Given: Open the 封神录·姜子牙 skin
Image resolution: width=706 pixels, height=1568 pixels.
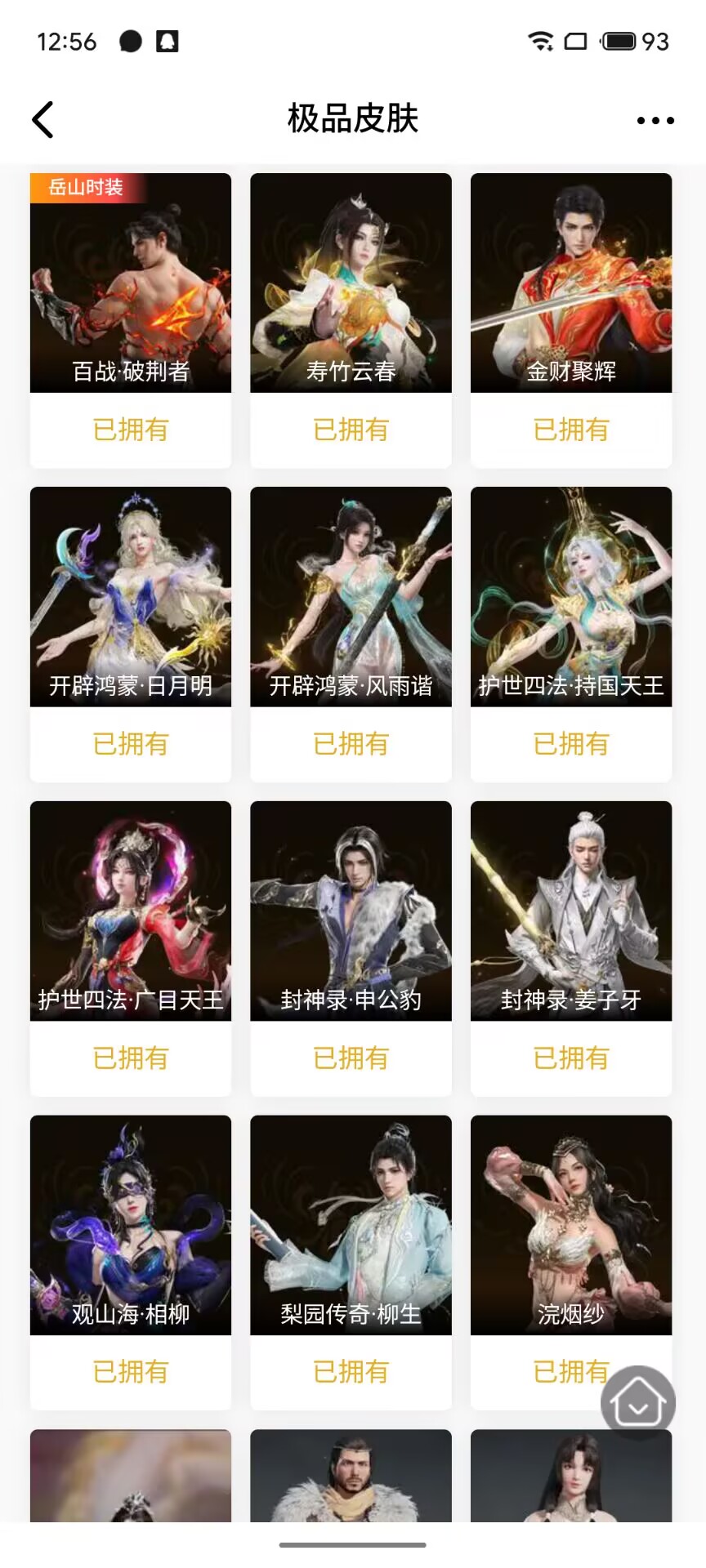Looking at the screenshot, I should click(x=571, y=911).
